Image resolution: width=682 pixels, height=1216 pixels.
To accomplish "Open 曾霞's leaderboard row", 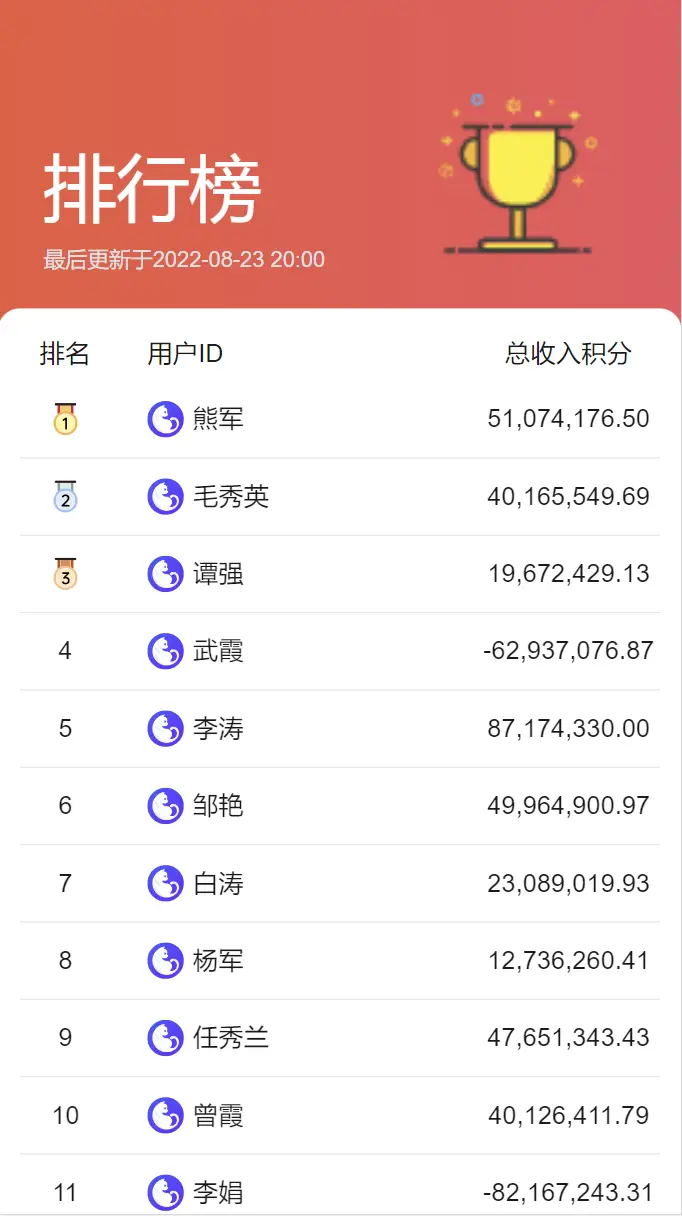I will coord(340,1115).
